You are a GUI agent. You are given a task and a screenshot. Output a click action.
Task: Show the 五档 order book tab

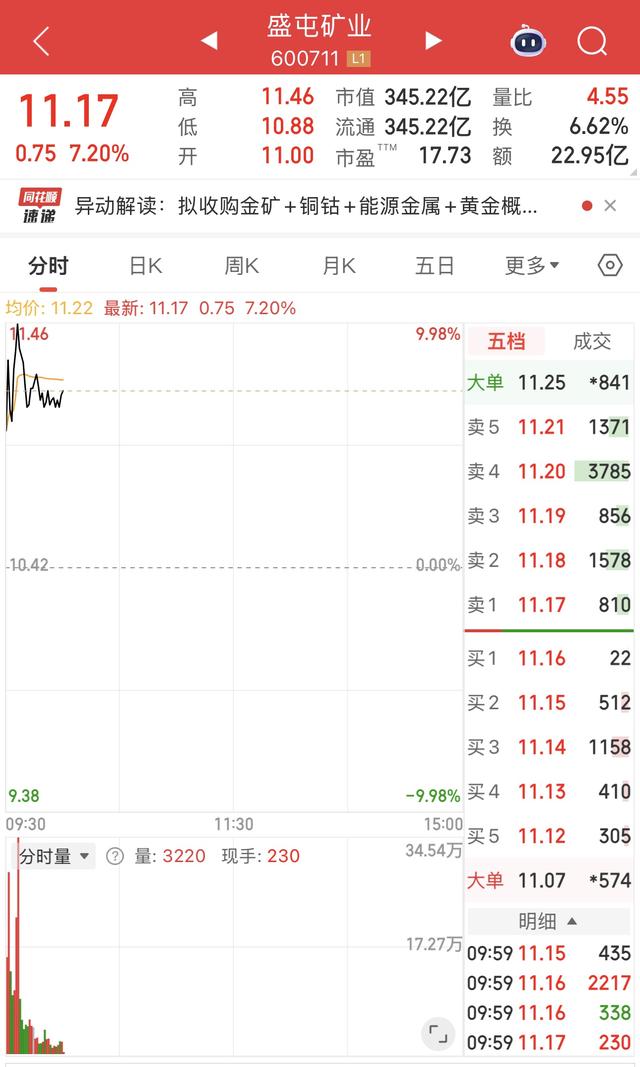pos(507,341)
